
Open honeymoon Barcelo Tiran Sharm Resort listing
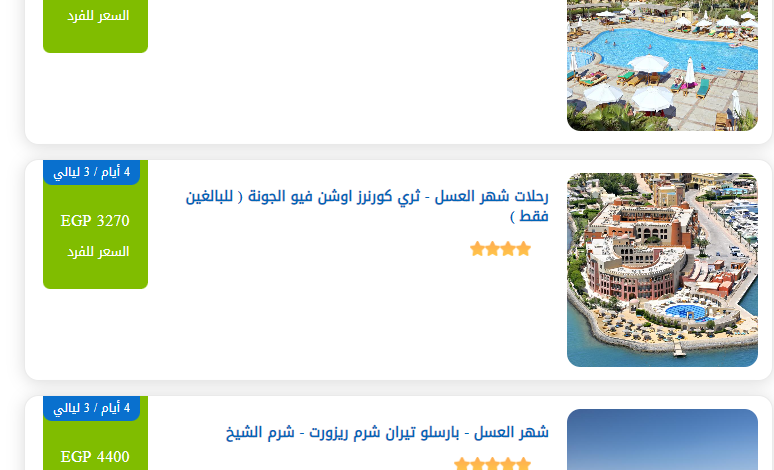[387, 433]
